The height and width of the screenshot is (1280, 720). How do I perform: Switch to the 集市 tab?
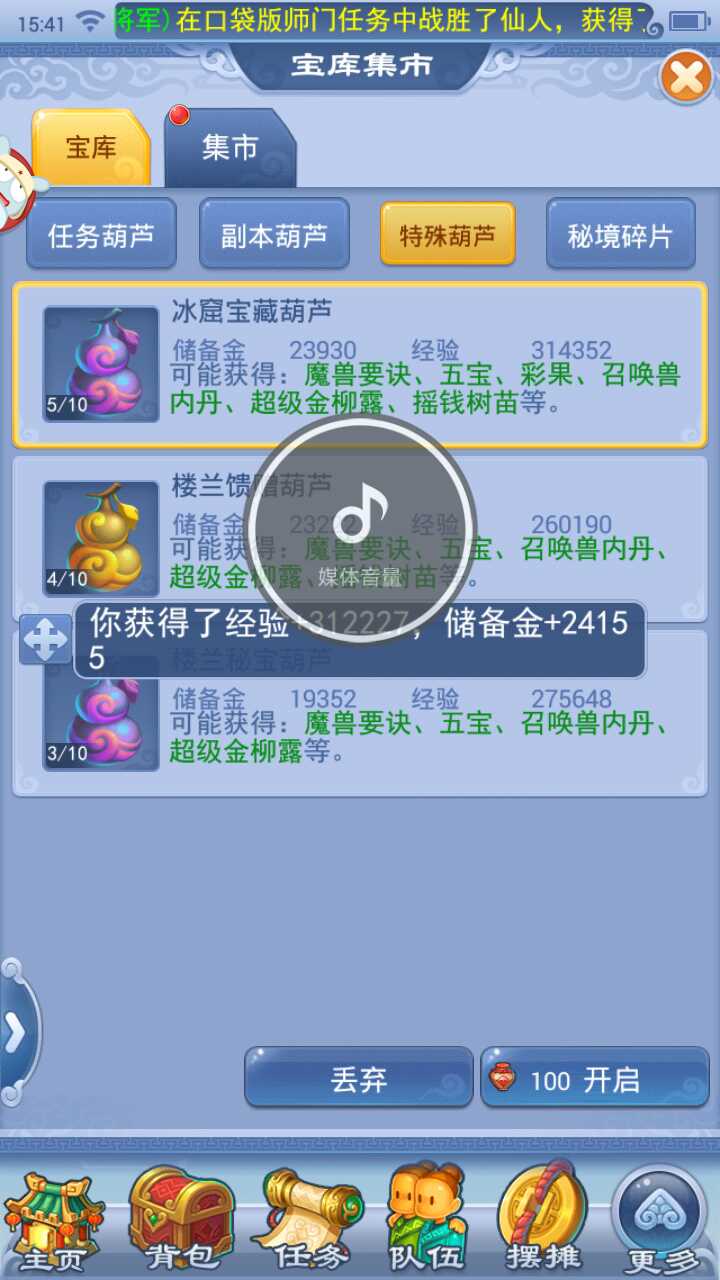(230, 149)
